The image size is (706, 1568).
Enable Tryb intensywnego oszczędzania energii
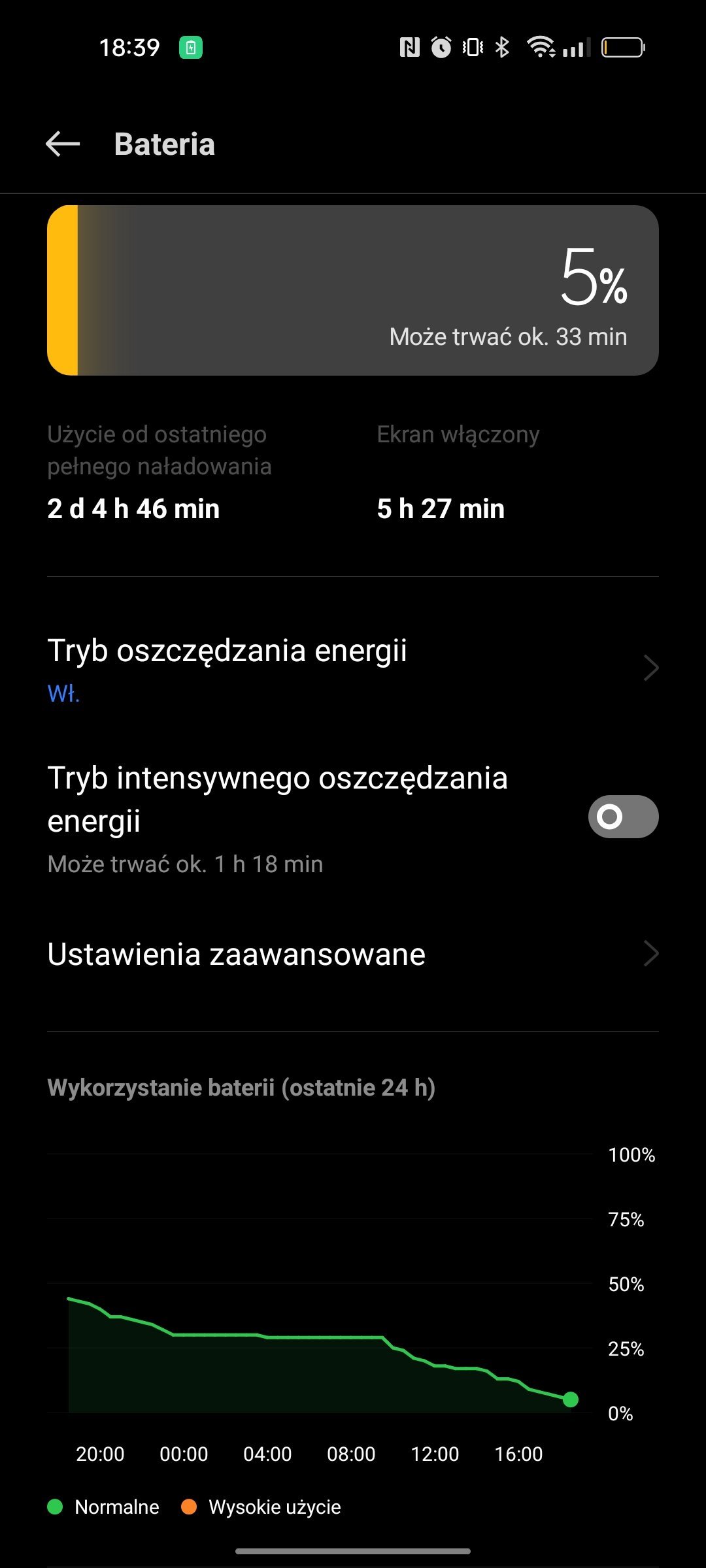(622, 817)
